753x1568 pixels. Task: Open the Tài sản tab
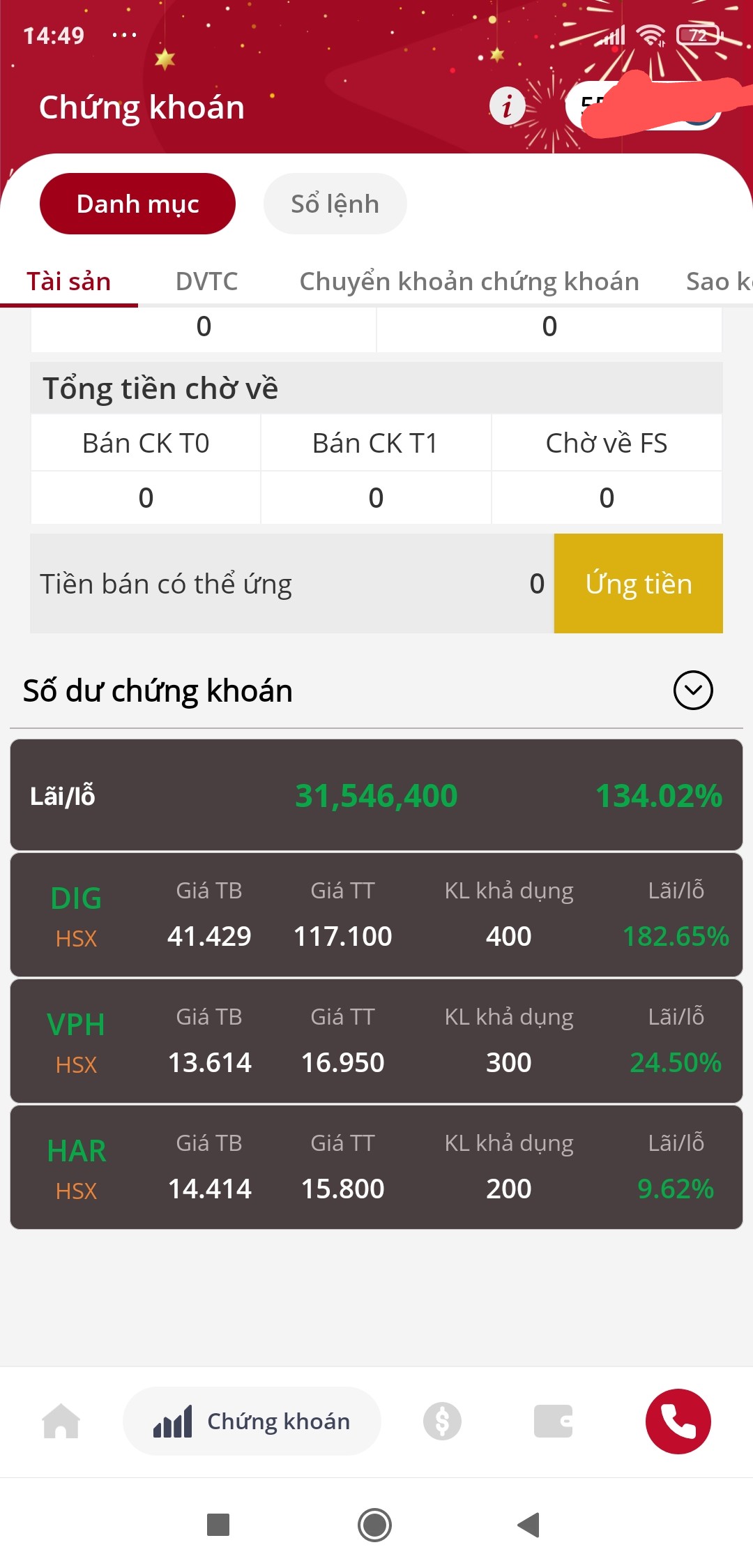(68, 281)
